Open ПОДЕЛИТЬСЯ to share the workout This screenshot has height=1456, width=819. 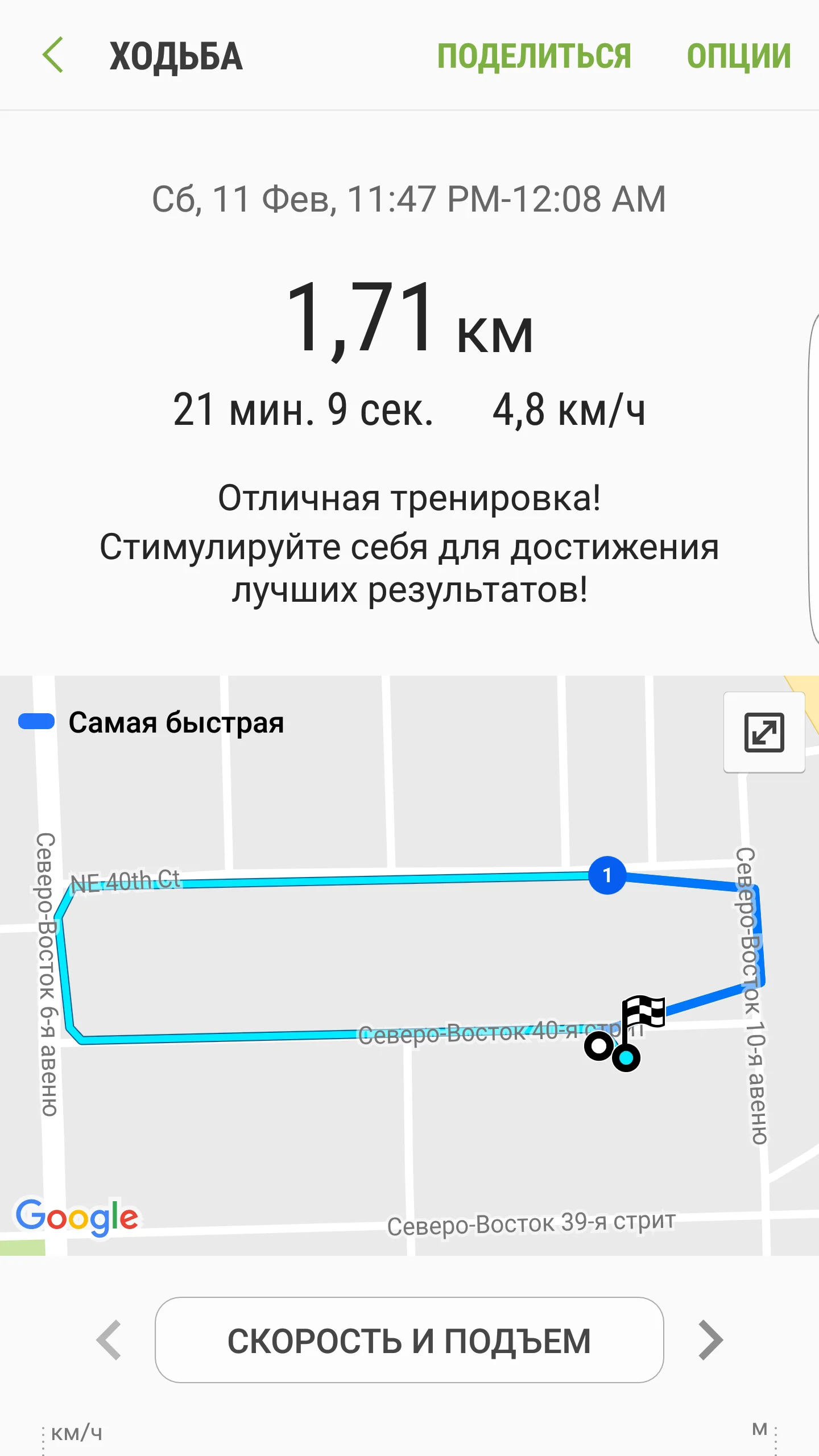[535, 56]
